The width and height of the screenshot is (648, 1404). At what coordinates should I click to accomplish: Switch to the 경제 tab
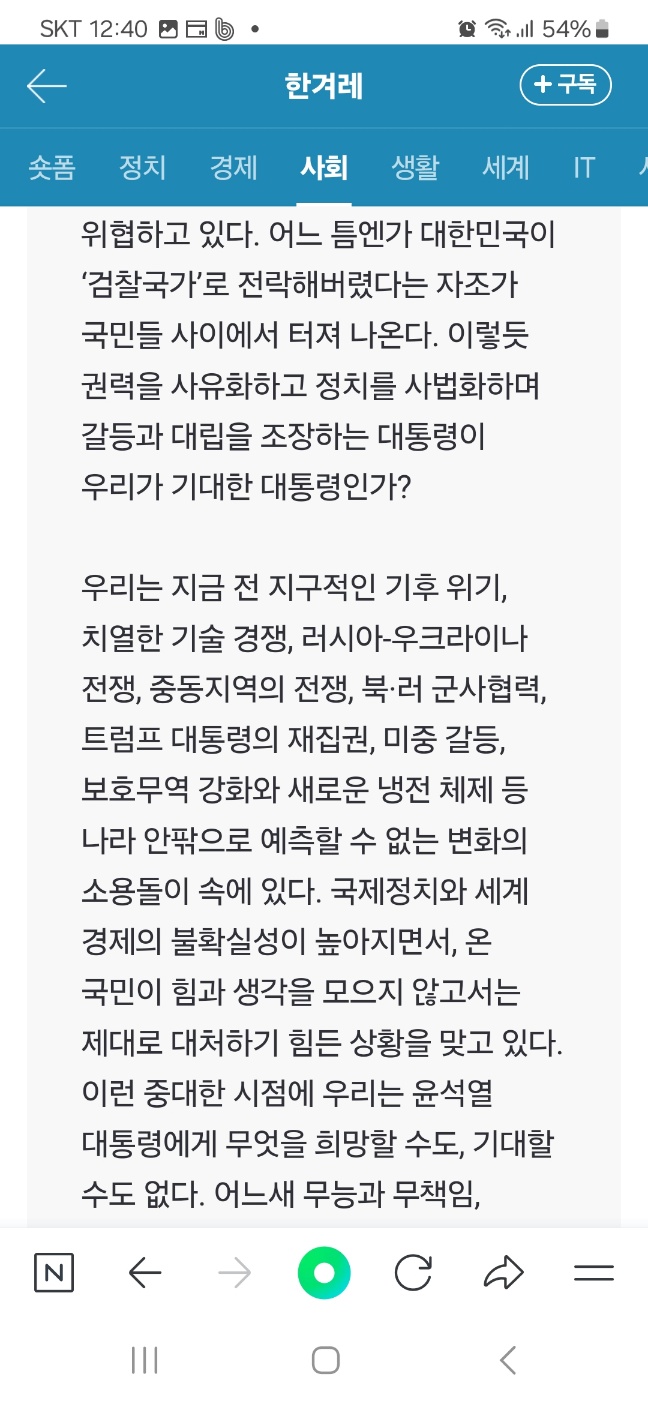click(233, 167)
